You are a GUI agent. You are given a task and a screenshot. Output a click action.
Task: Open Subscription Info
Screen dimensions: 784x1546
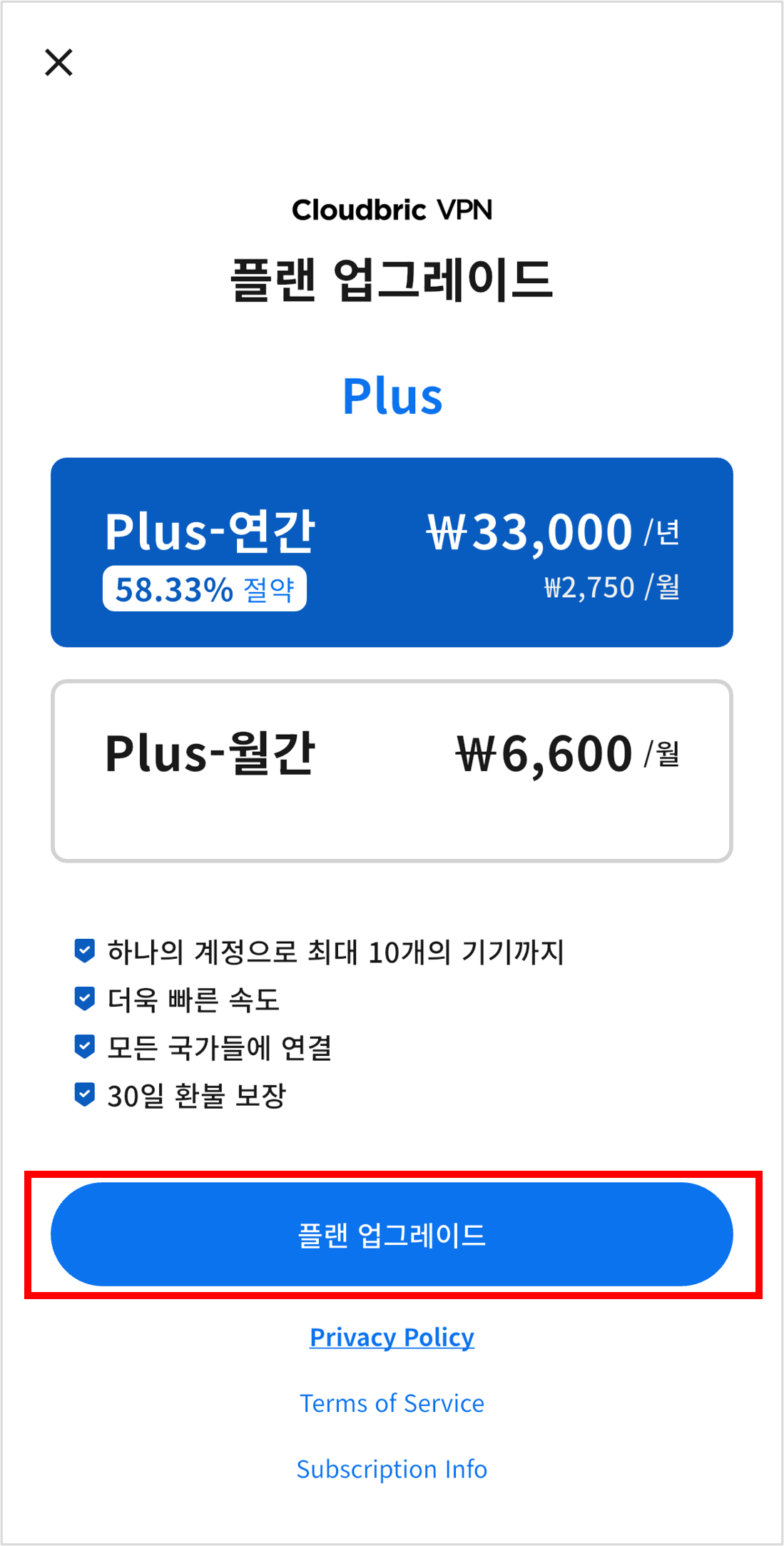pos(392,1469)
